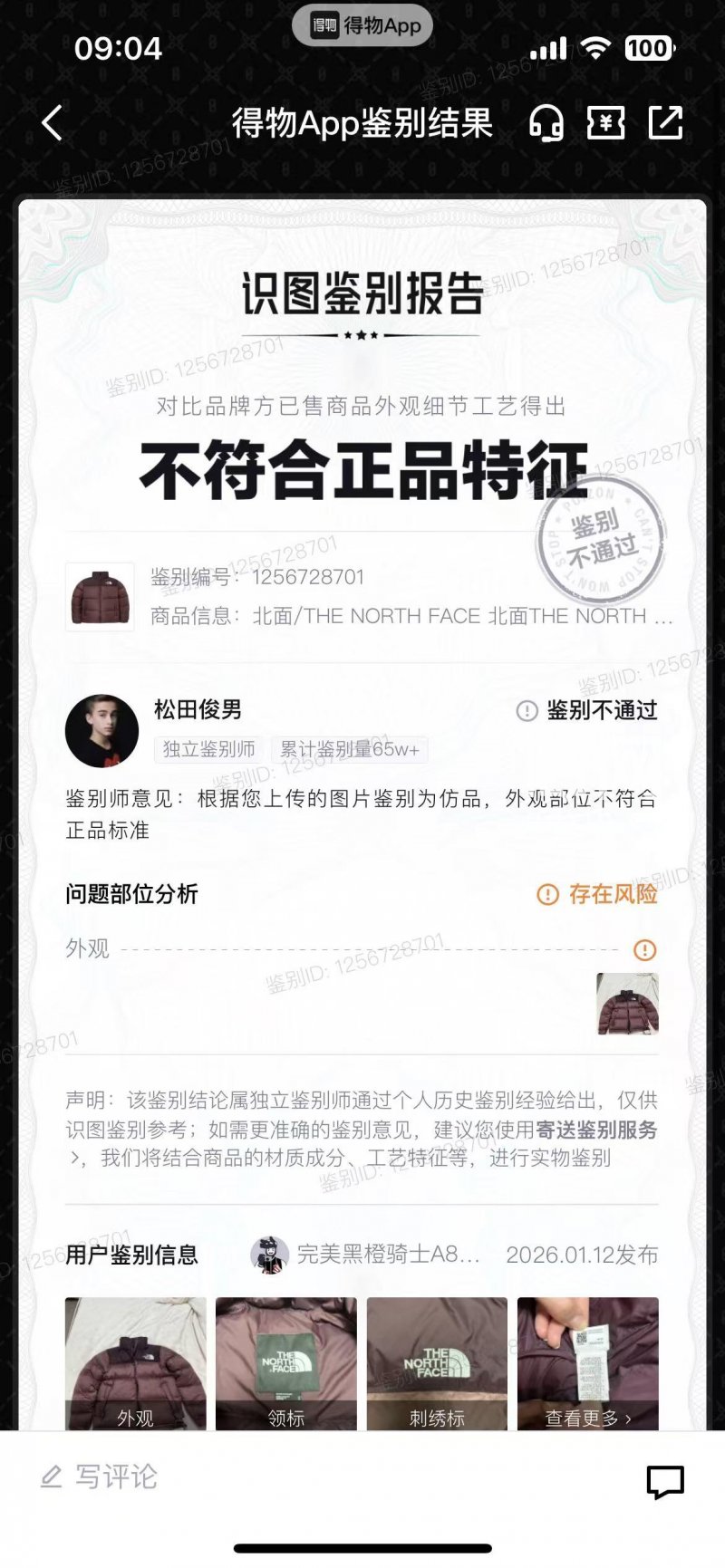Tap 查看更多 to see more photos
Image resolution: width=725 pixels, height=1568 pixels.
(587, 1417)
